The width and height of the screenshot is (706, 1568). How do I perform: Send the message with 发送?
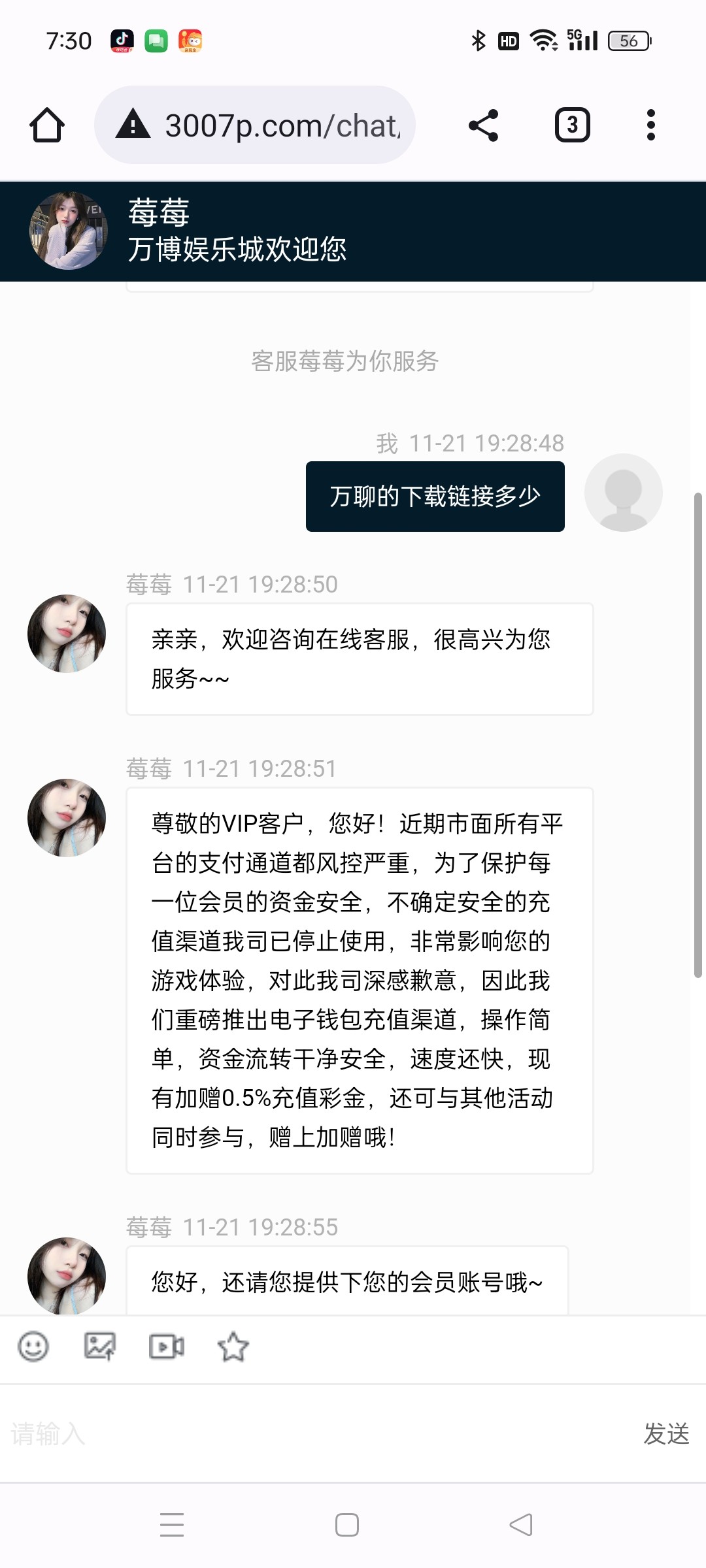coord(666,1434)
